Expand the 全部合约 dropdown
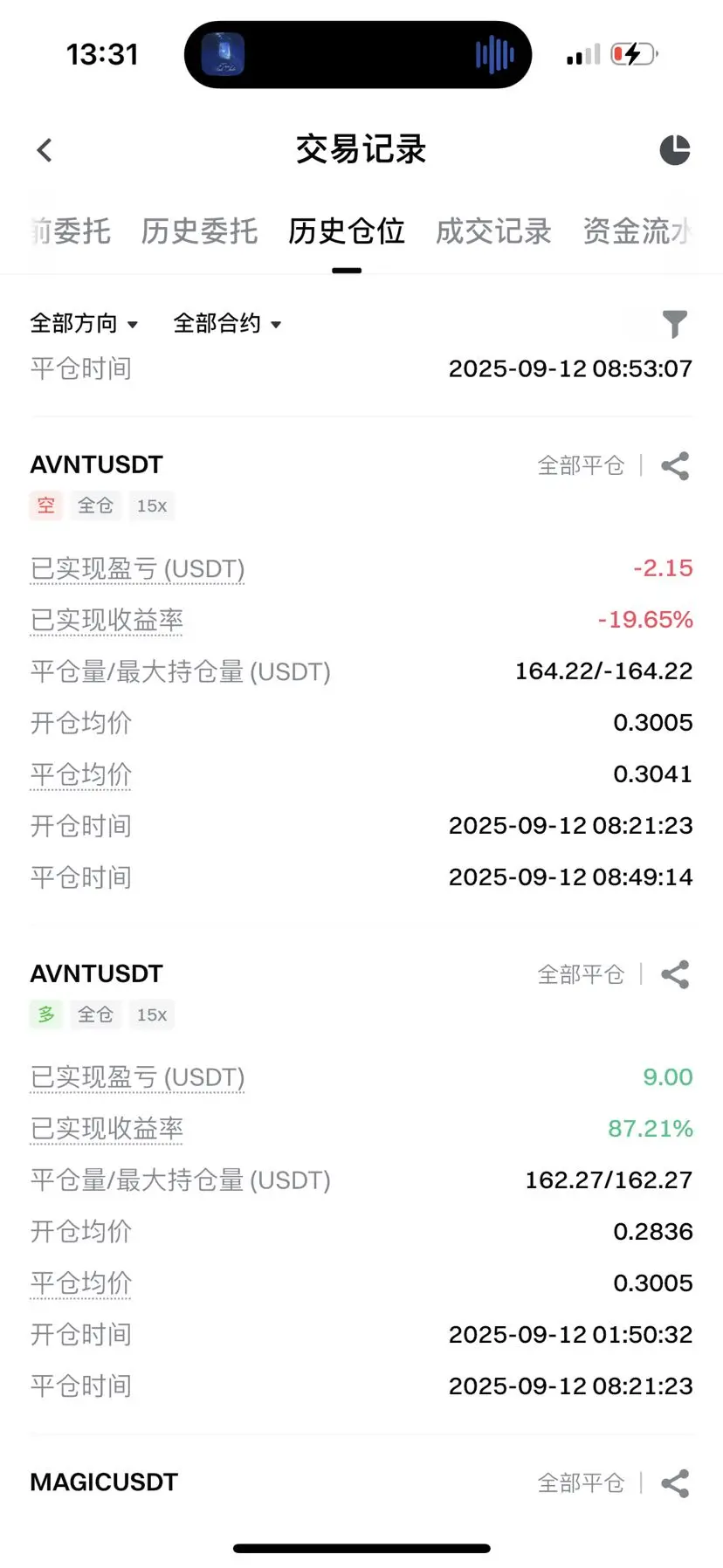Screen dimensions: 723x1568 227,324
